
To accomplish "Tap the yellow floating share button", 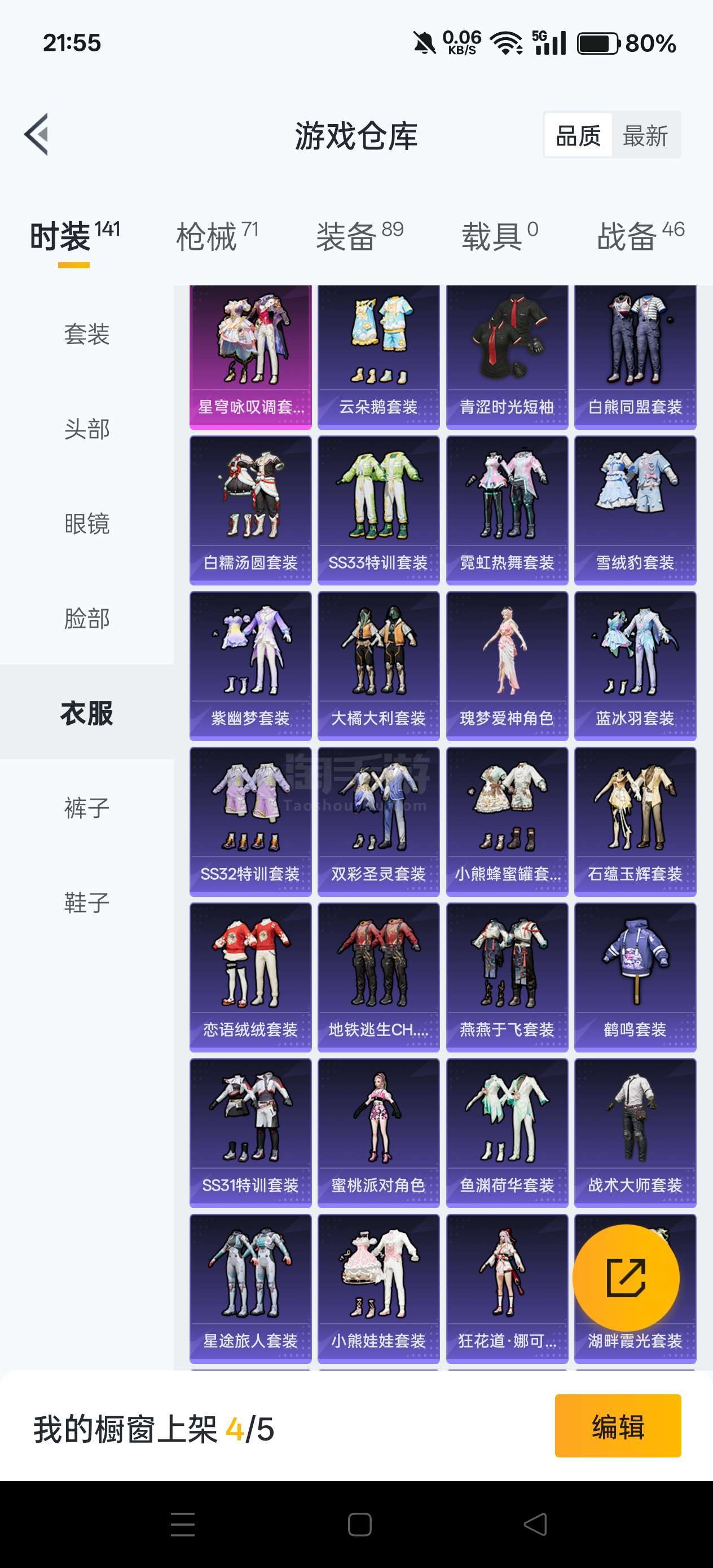I will [626, 1278].
